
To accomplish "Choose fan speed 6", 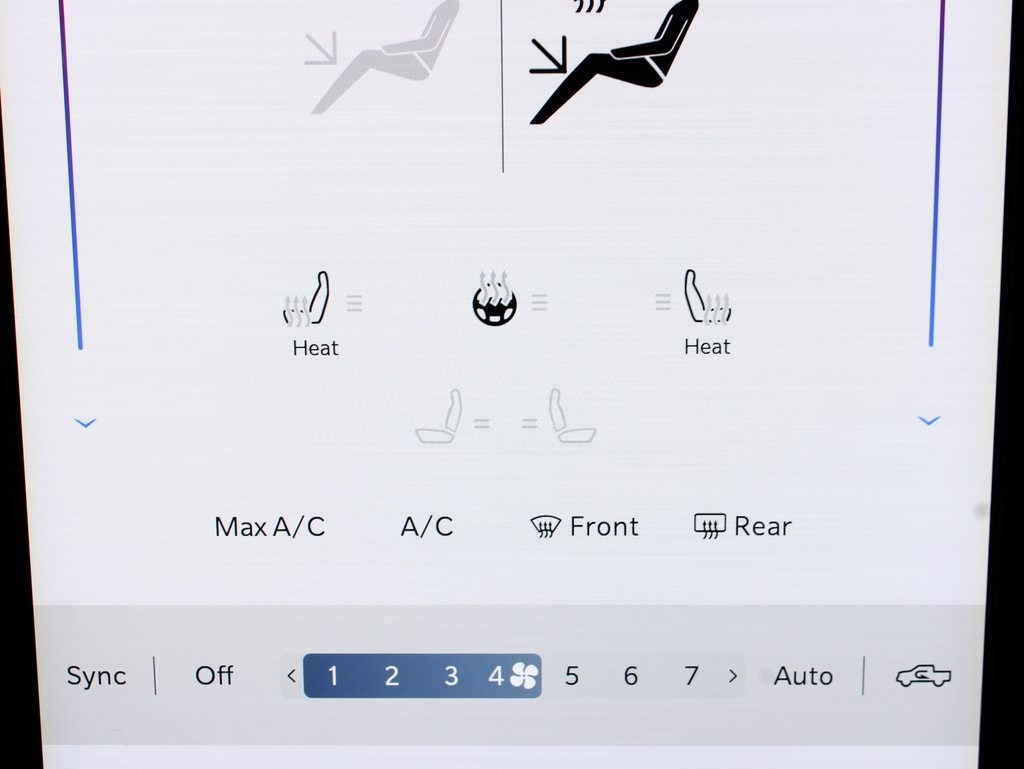I will (631, 677).
